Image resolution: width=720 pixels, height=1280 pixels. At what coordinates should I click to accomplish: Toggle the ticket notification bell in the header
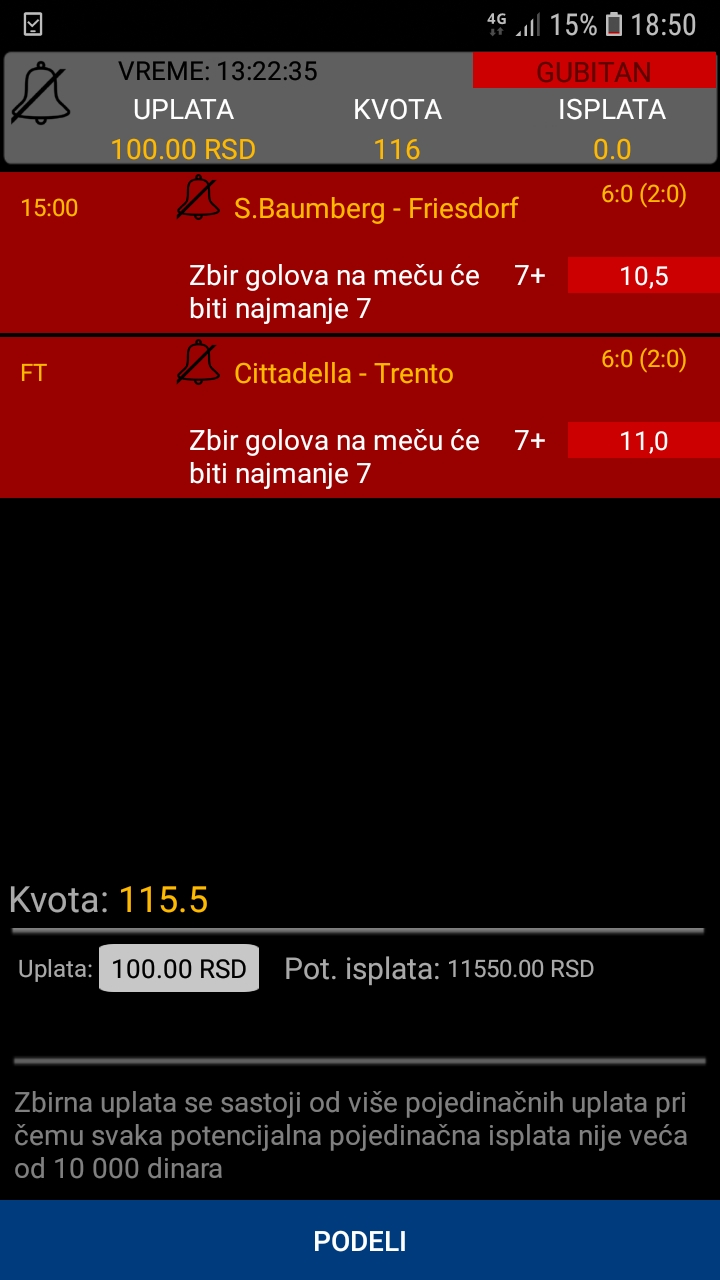41,93
